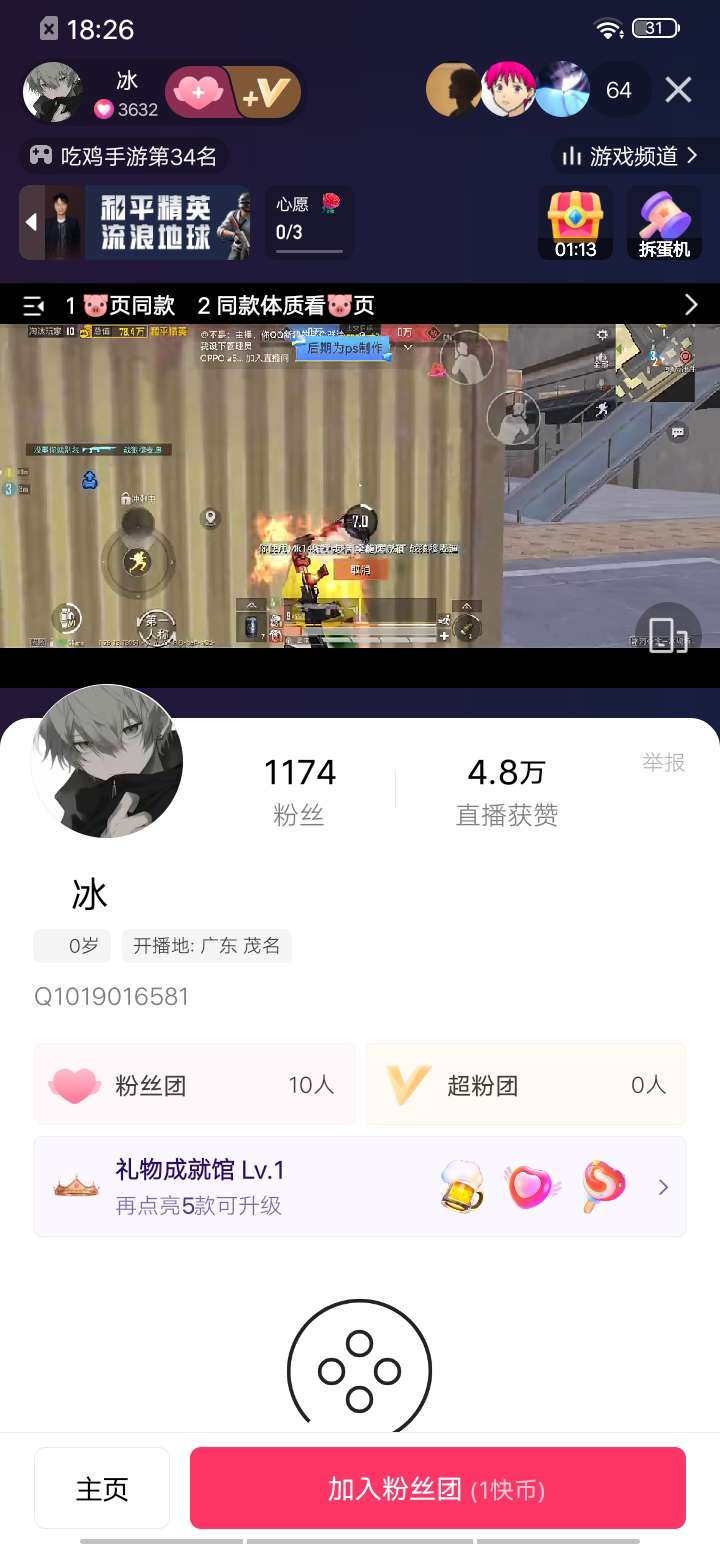Tap the +V super fan button
Image resolution: width=720 pixels, height=1544 pixels.
266,93
